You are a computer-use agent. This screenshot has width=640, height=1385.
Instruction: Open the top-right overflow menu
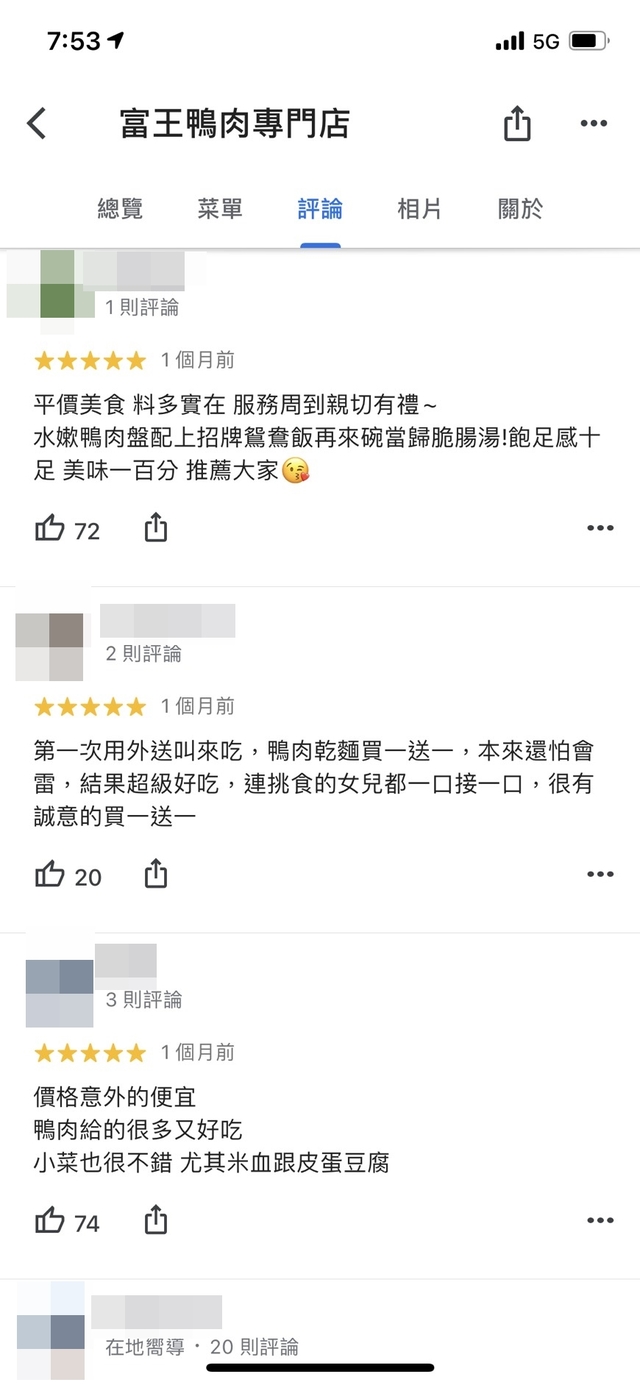(x=594, y=124)
